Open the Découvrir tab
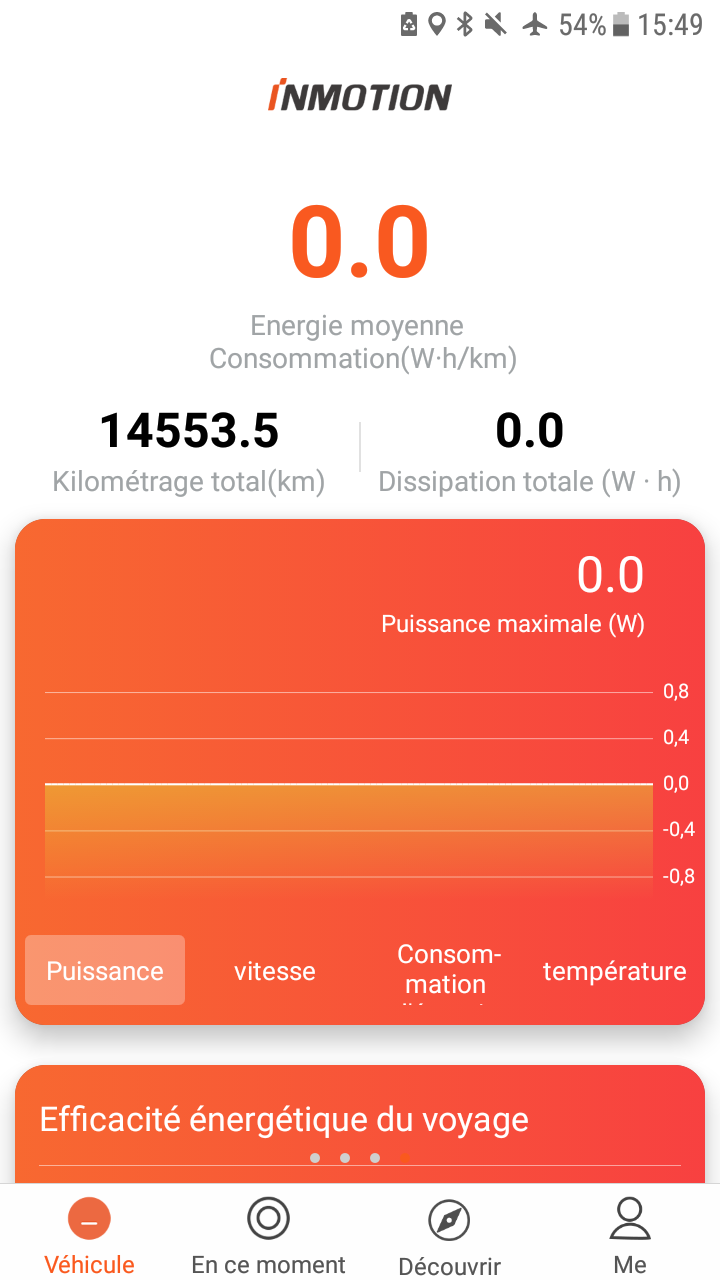The height and width of the screenshot is (1280, 720). coord(449,1235)
